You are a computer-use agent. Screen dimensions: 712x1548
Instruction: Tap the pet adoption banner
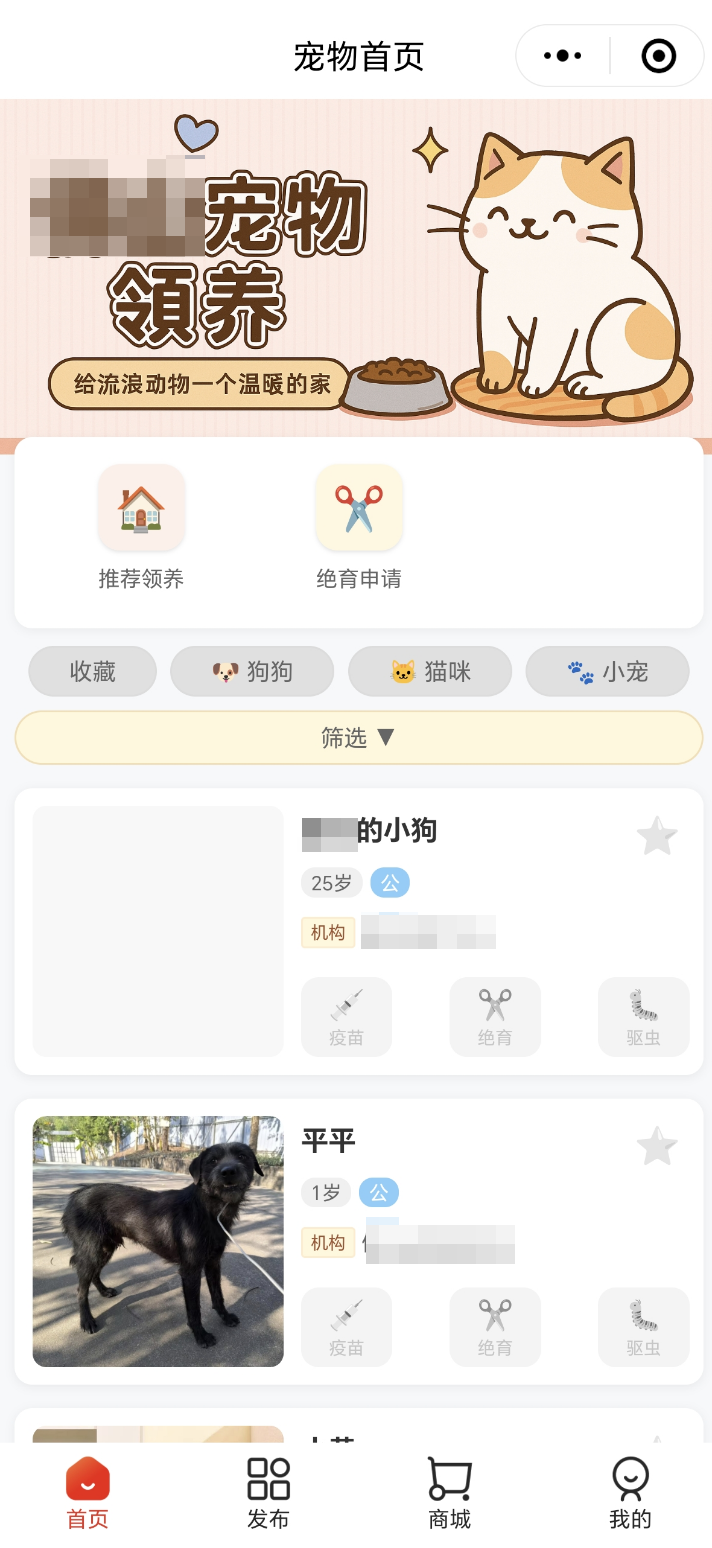(356, 270)
